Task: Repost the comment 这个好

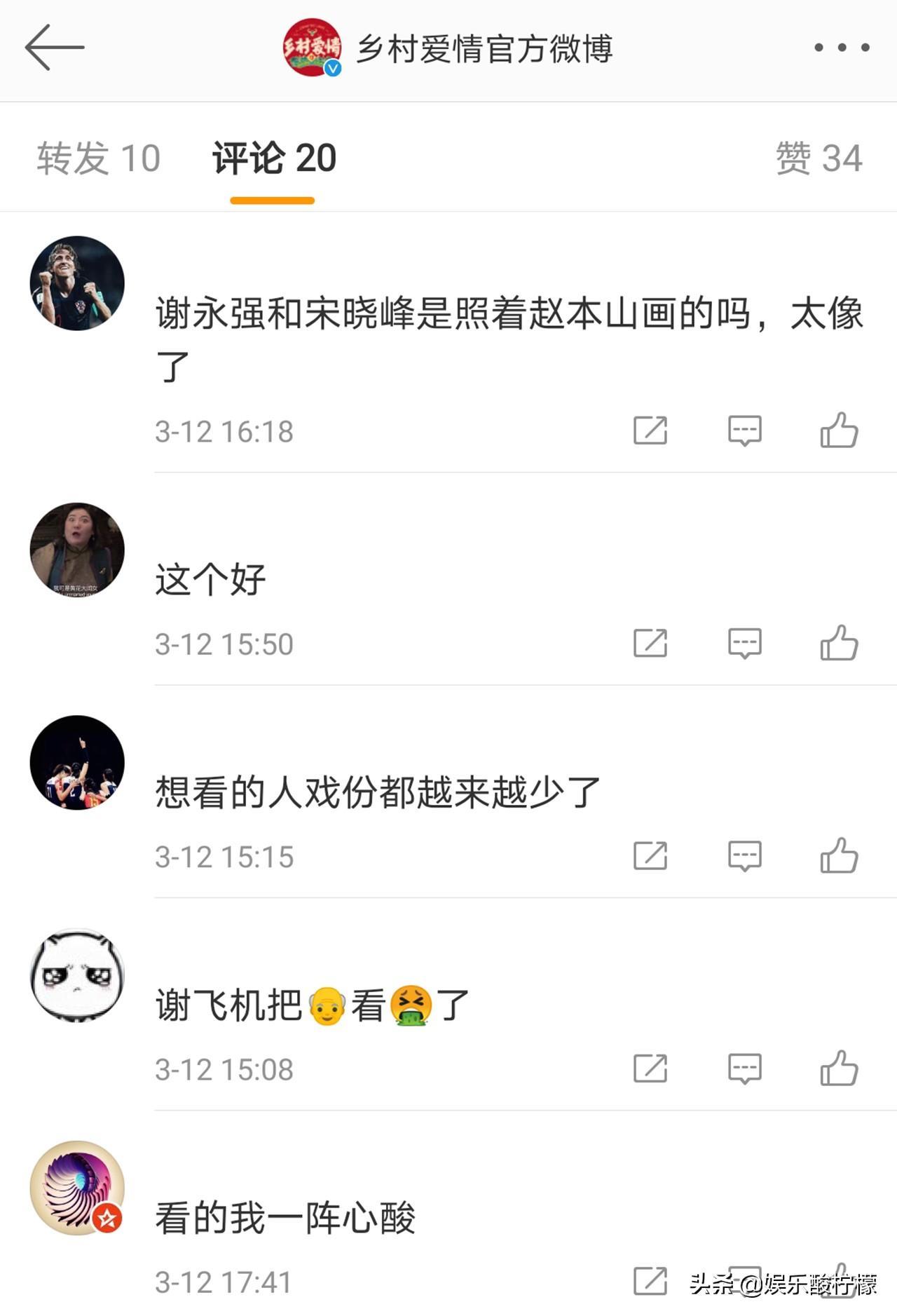Action: (650, 643)
